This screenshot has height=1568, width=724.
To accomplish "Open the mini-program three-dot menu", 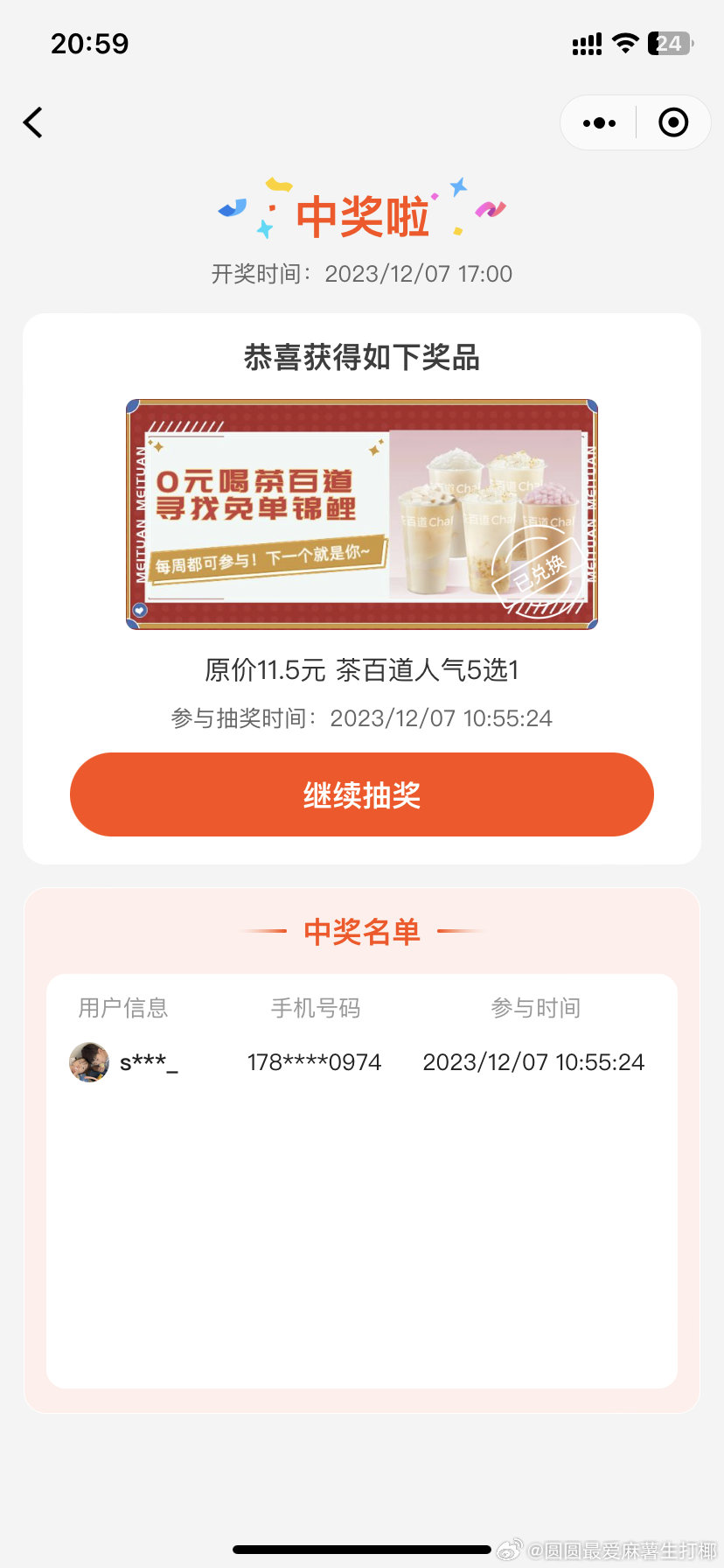I will (599, 123).
